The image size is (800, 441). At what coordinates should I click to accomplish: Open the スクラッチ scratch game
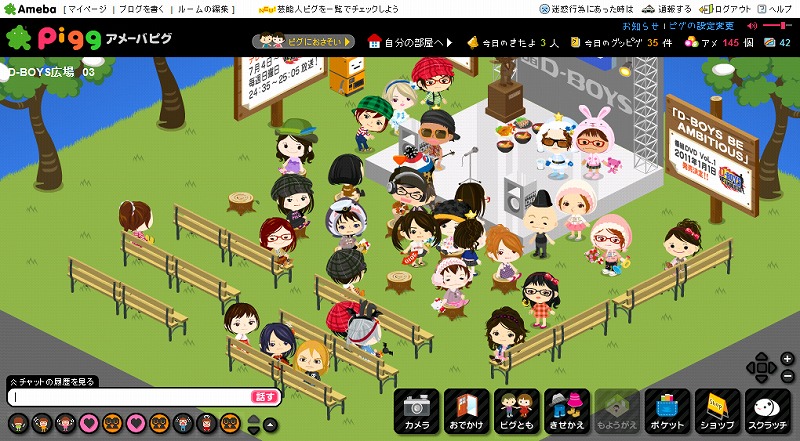(x=768, y=412)
